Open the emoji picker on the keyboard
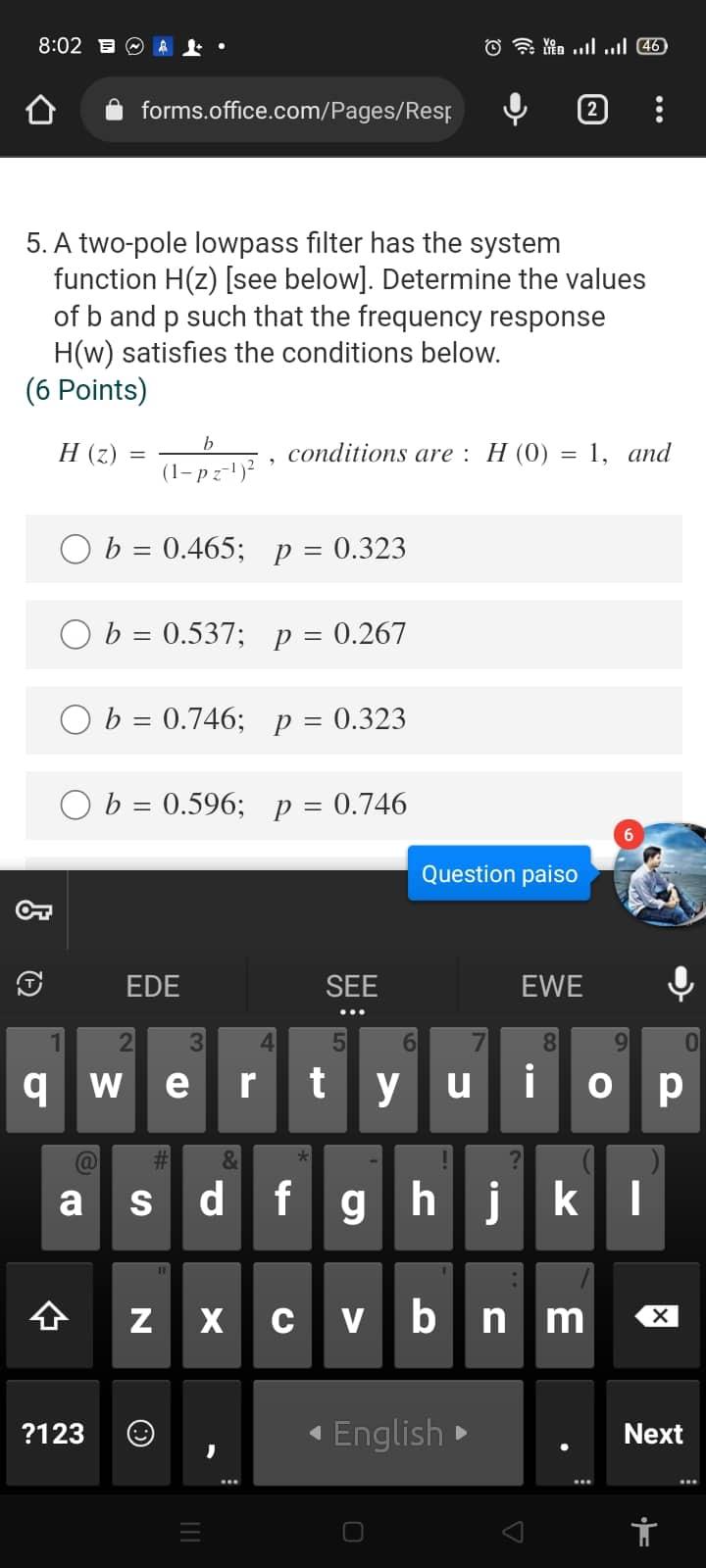 click(x=140, y=1434)
